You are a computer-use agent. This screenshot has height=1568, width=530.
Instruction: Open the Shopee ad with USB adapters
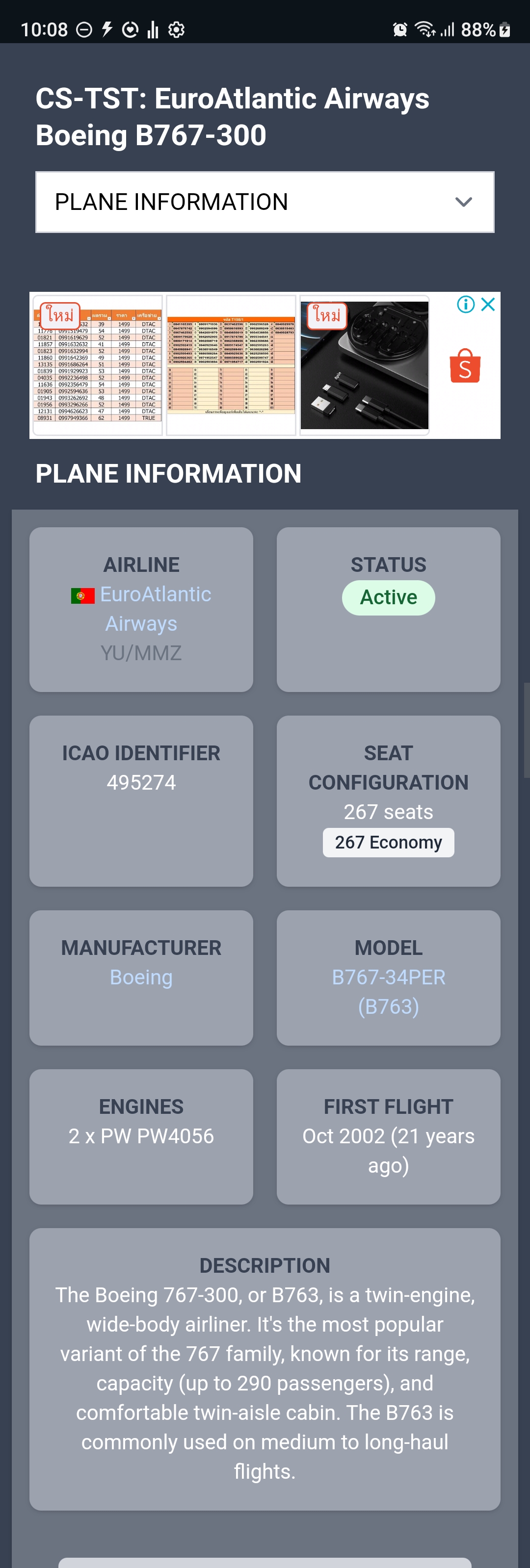364,365
